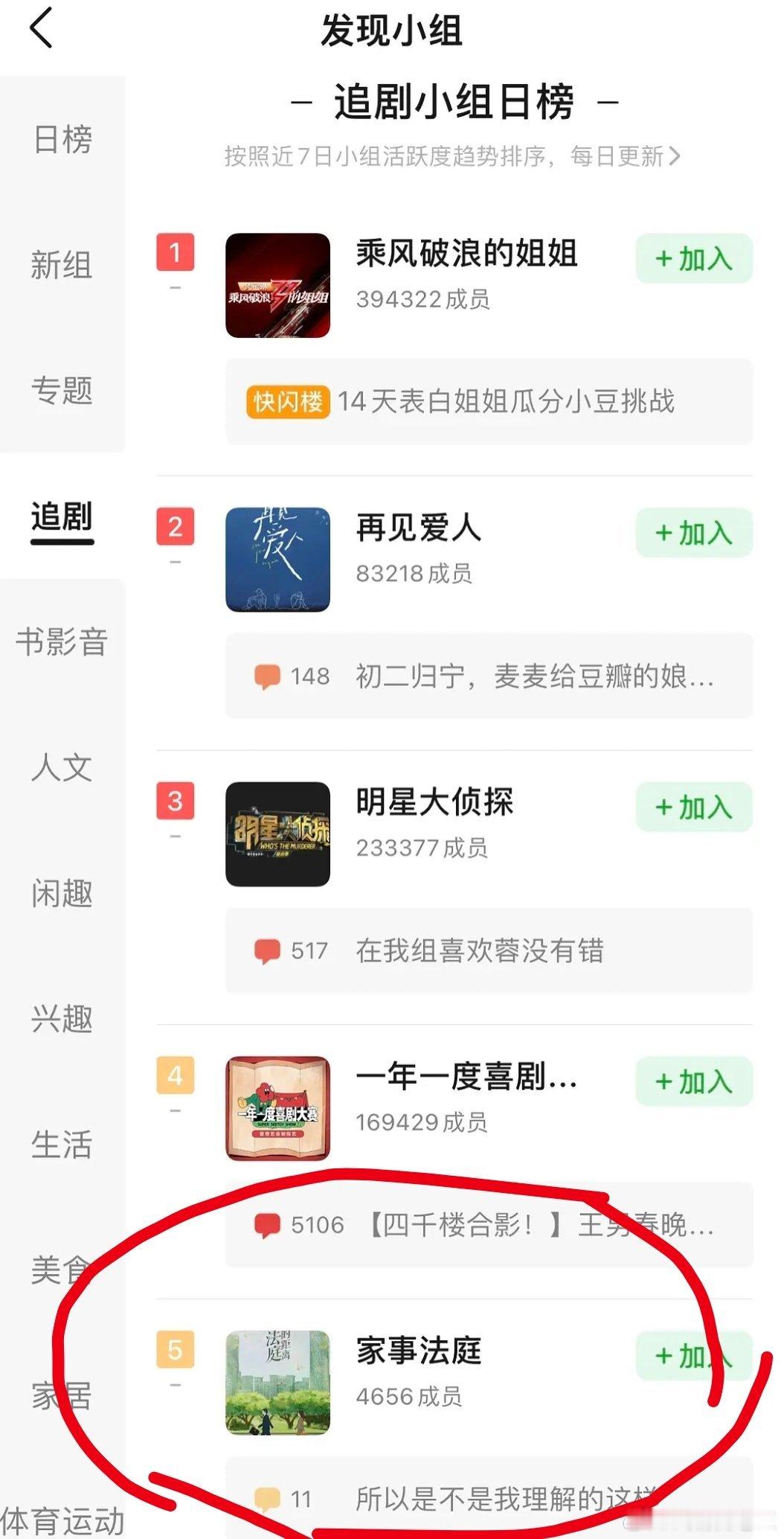Click the comment bubble beside 初二归宁 post
Image resolution: width=784 pixels, height=1539 pixels.
(266, 676)
